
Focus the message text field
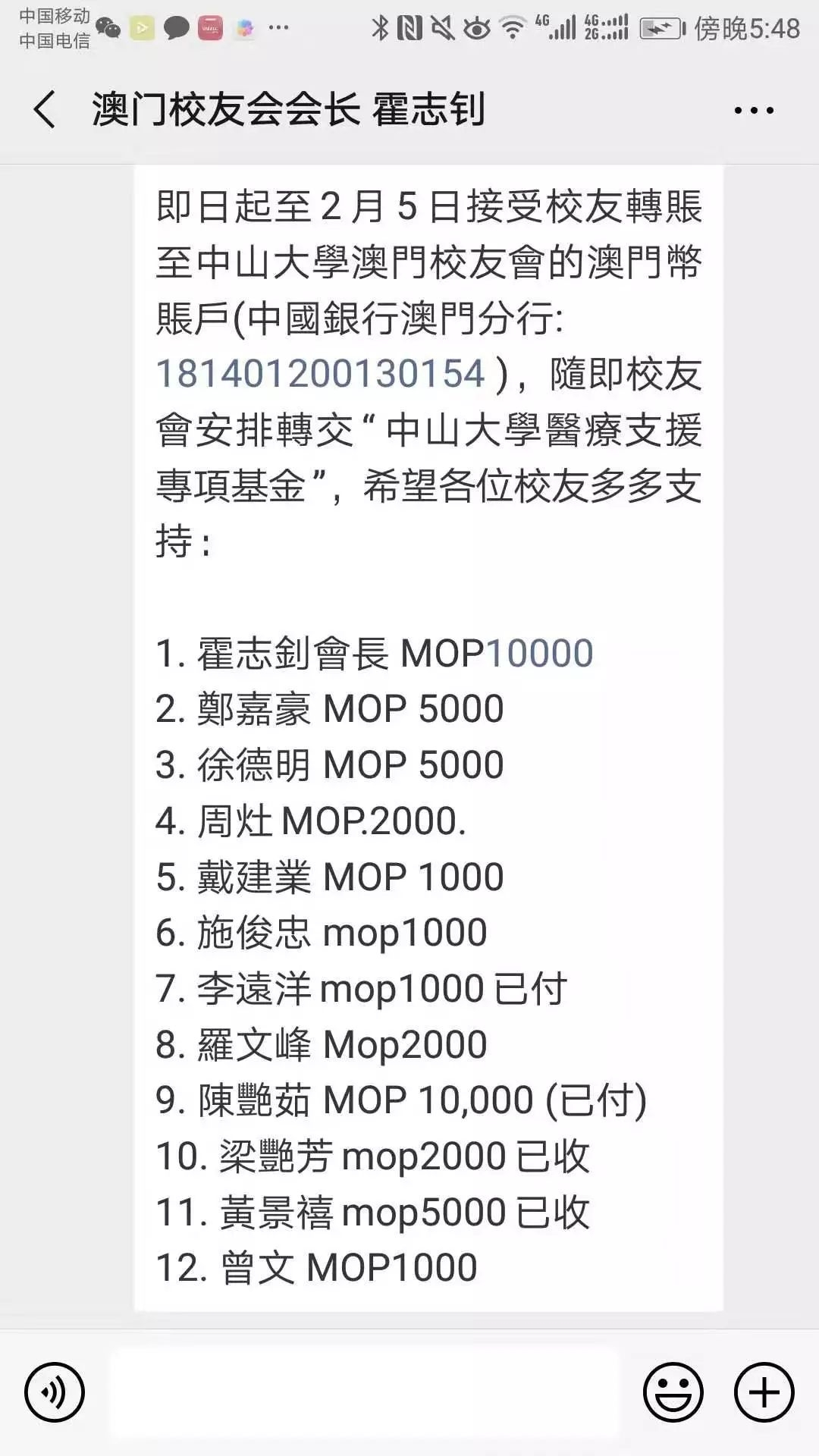tap(364, 1392)
